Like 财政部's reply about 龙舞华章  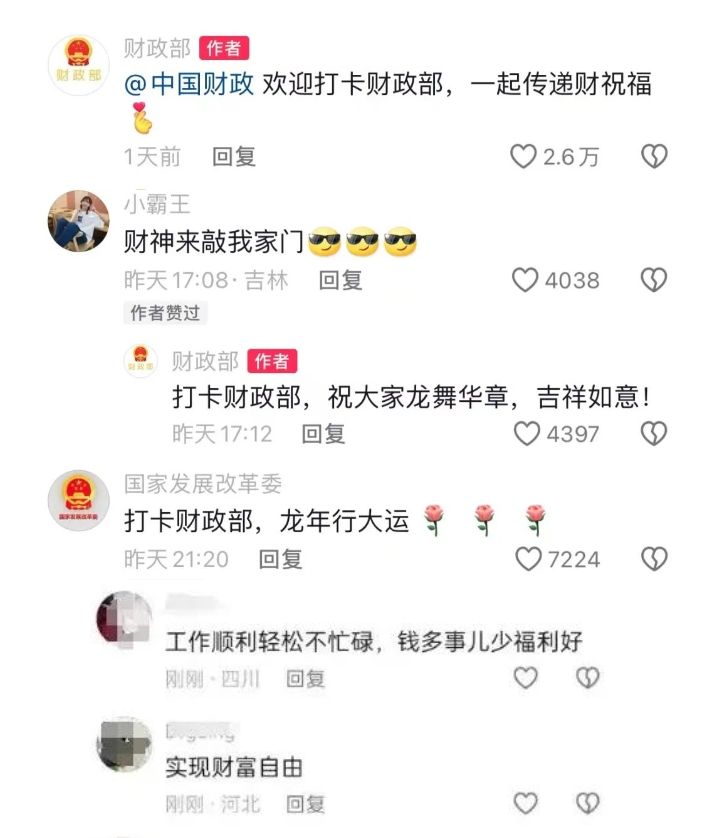point(526,433)
